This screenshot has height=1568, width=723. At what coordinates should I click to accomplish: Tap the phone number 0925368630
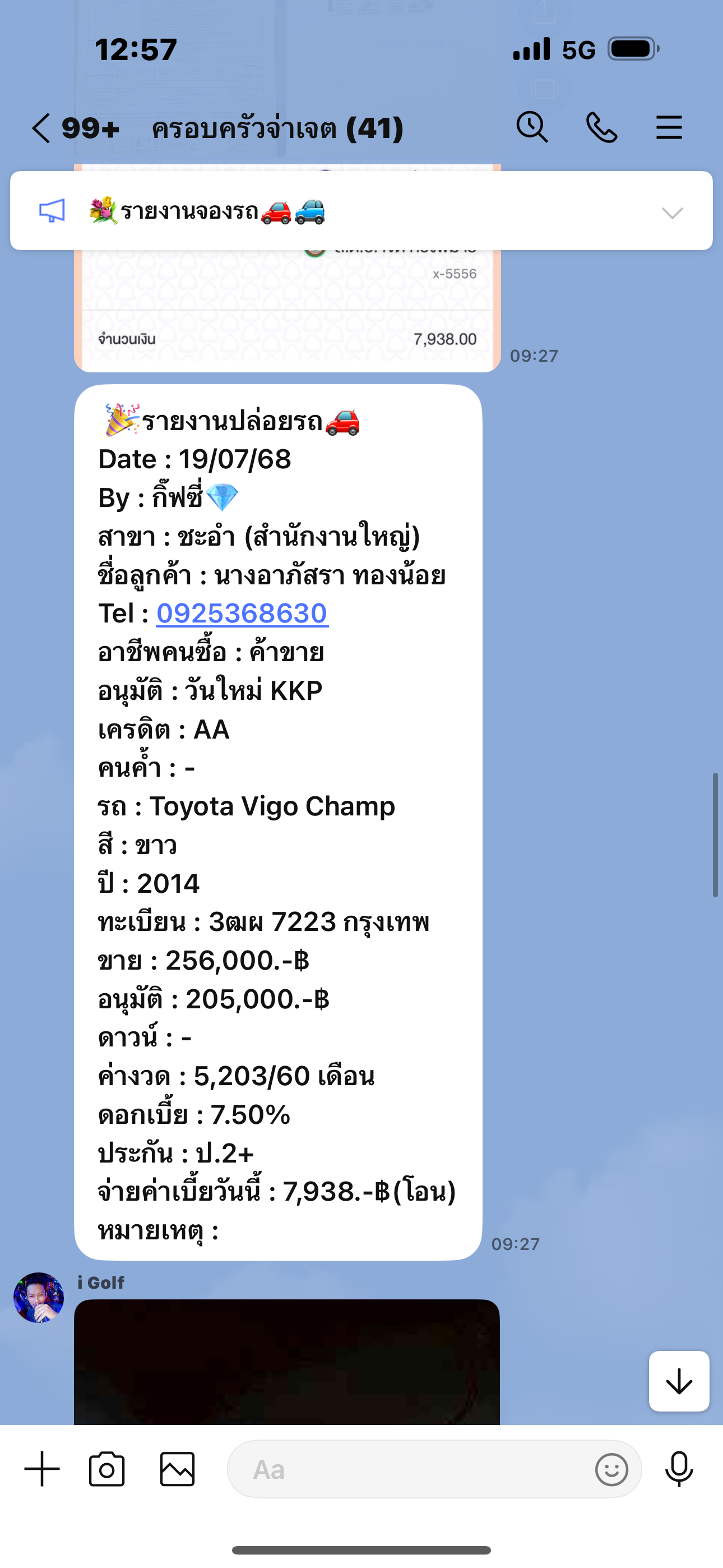point(242,613)
